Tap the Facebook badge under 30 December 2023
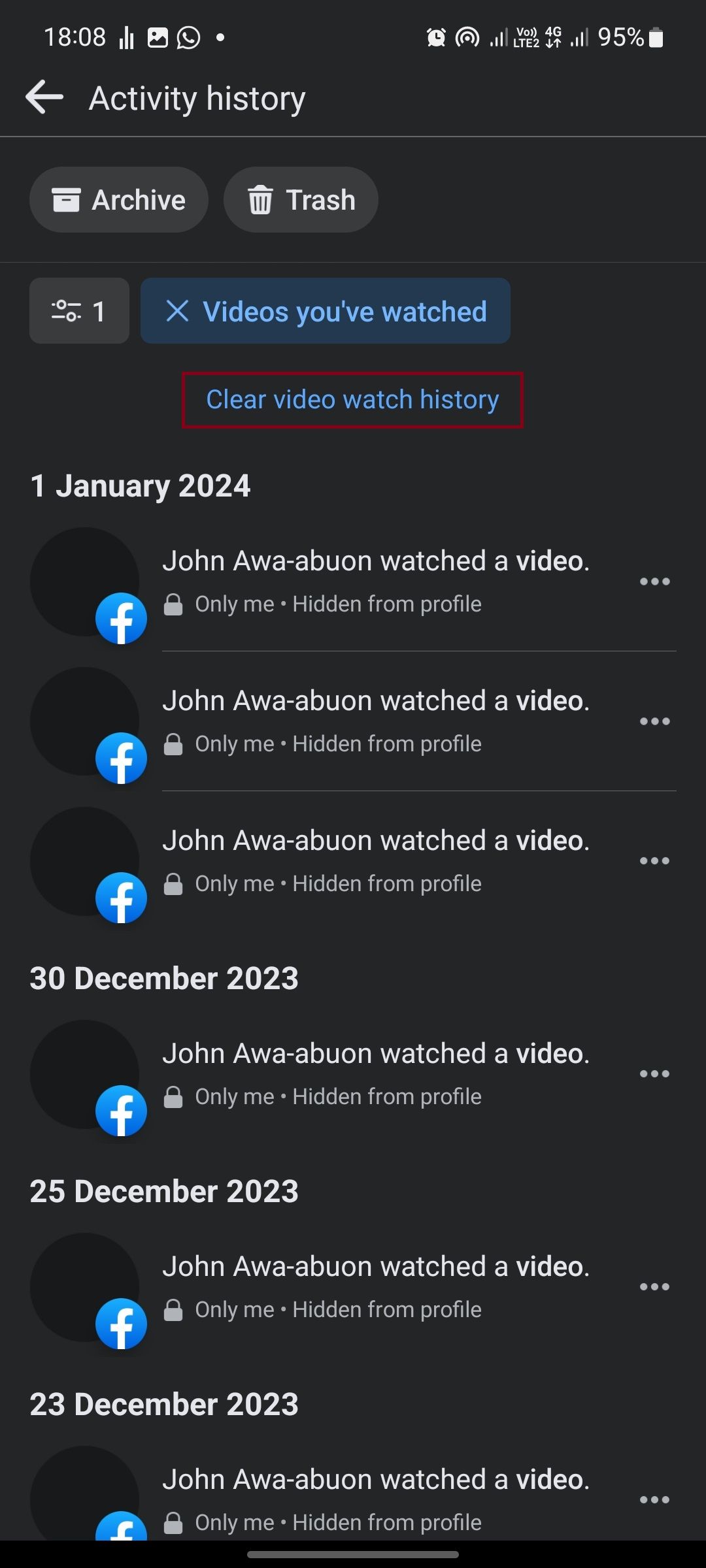 pos(122,1111)
